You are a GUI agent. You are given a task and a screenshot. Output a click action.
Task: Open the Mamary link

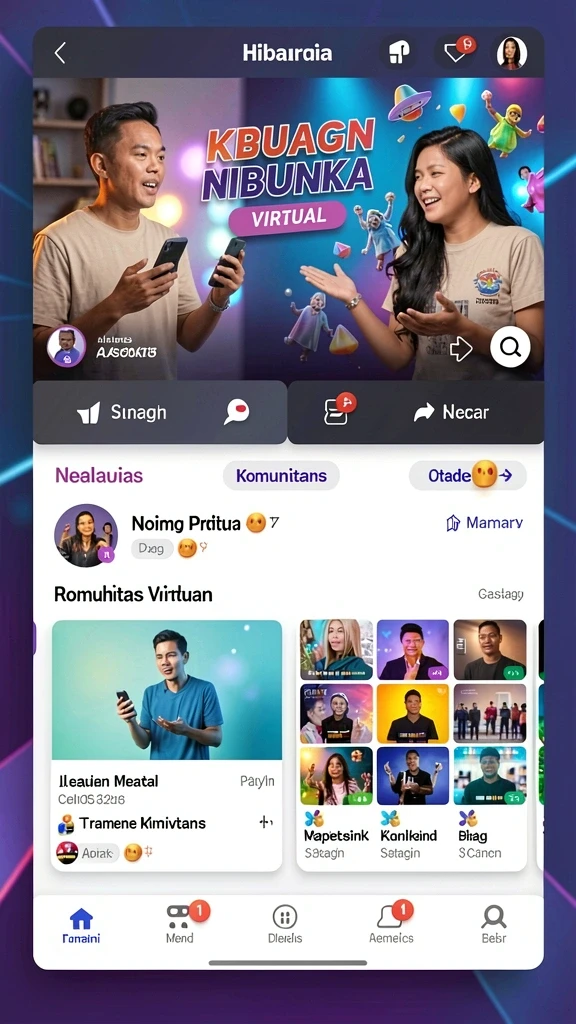tap(485, 522)
